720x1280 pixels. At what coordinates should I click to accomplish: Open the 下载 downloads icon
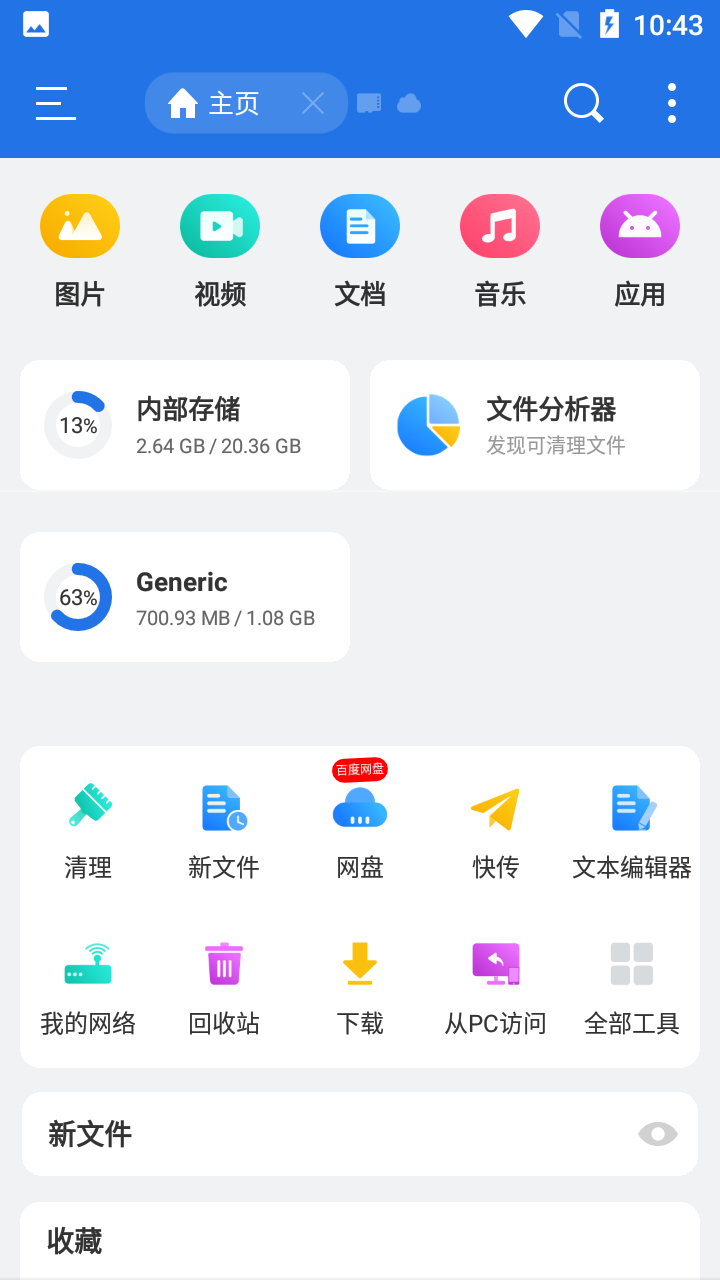coord(360,964)
